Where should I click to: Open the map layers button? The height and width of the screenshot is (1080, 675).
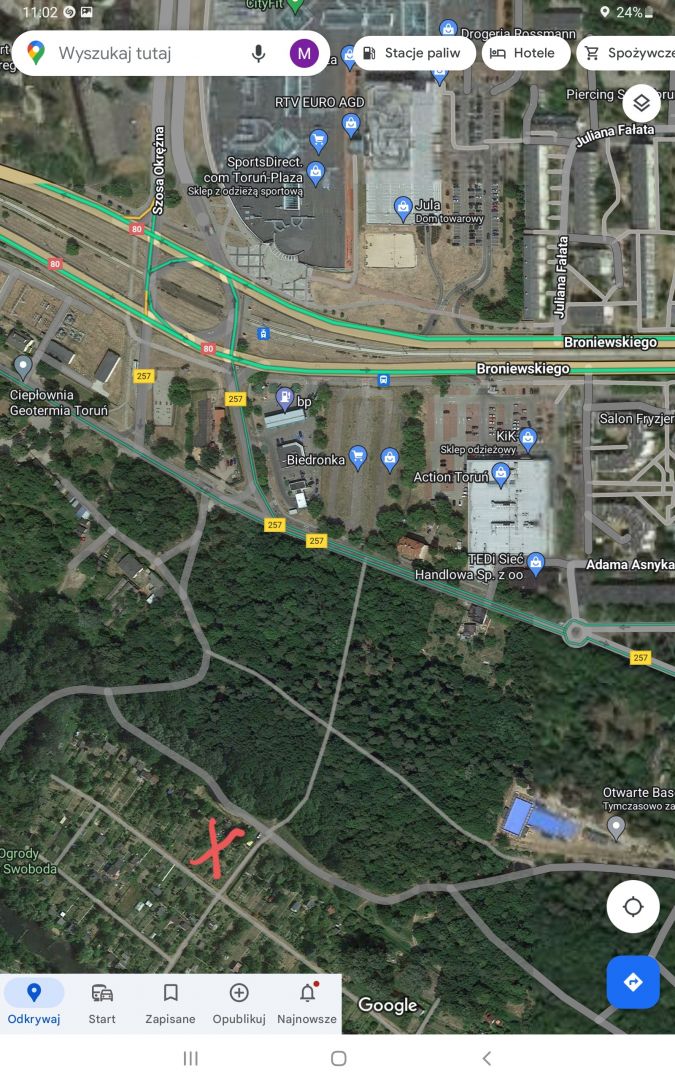tap(641, 103)
